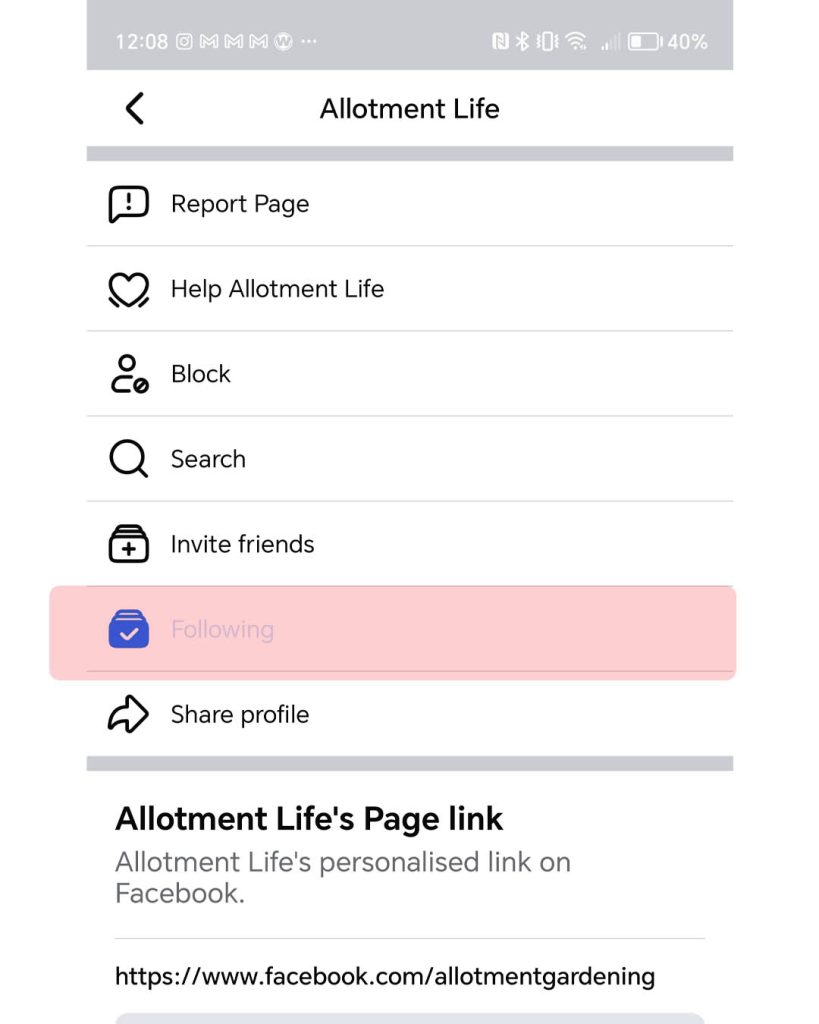The image size is (819, 1024).
Task: Search within the Allotment Life page
Action: 208,459
